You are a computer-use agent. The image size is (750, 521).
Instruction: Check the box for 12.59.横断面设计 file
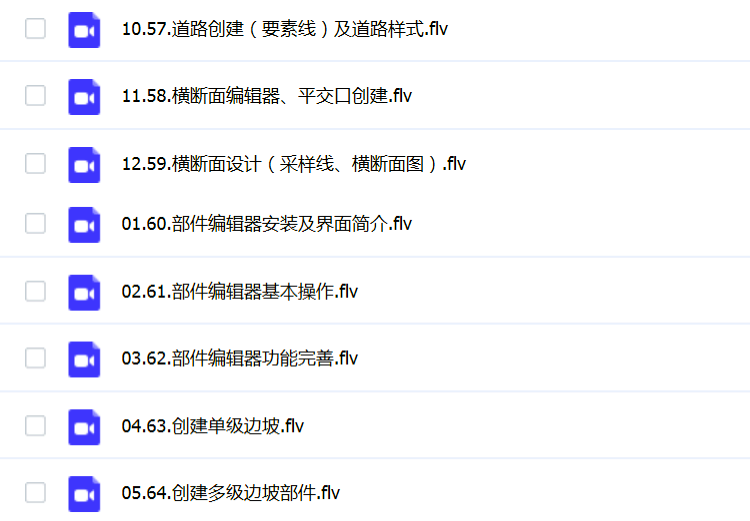36,164
